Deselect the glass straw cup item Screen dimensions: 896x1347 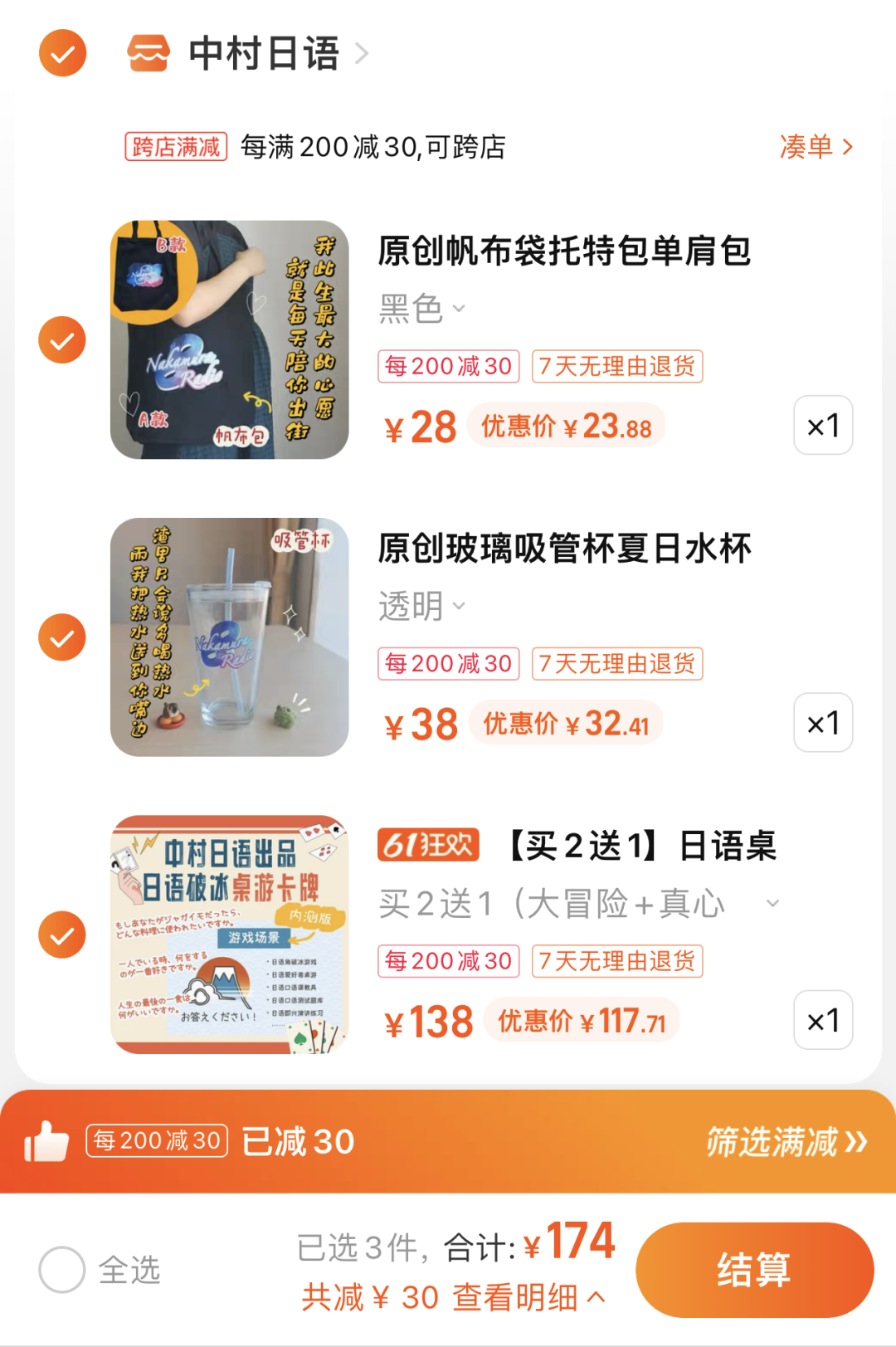61,638
